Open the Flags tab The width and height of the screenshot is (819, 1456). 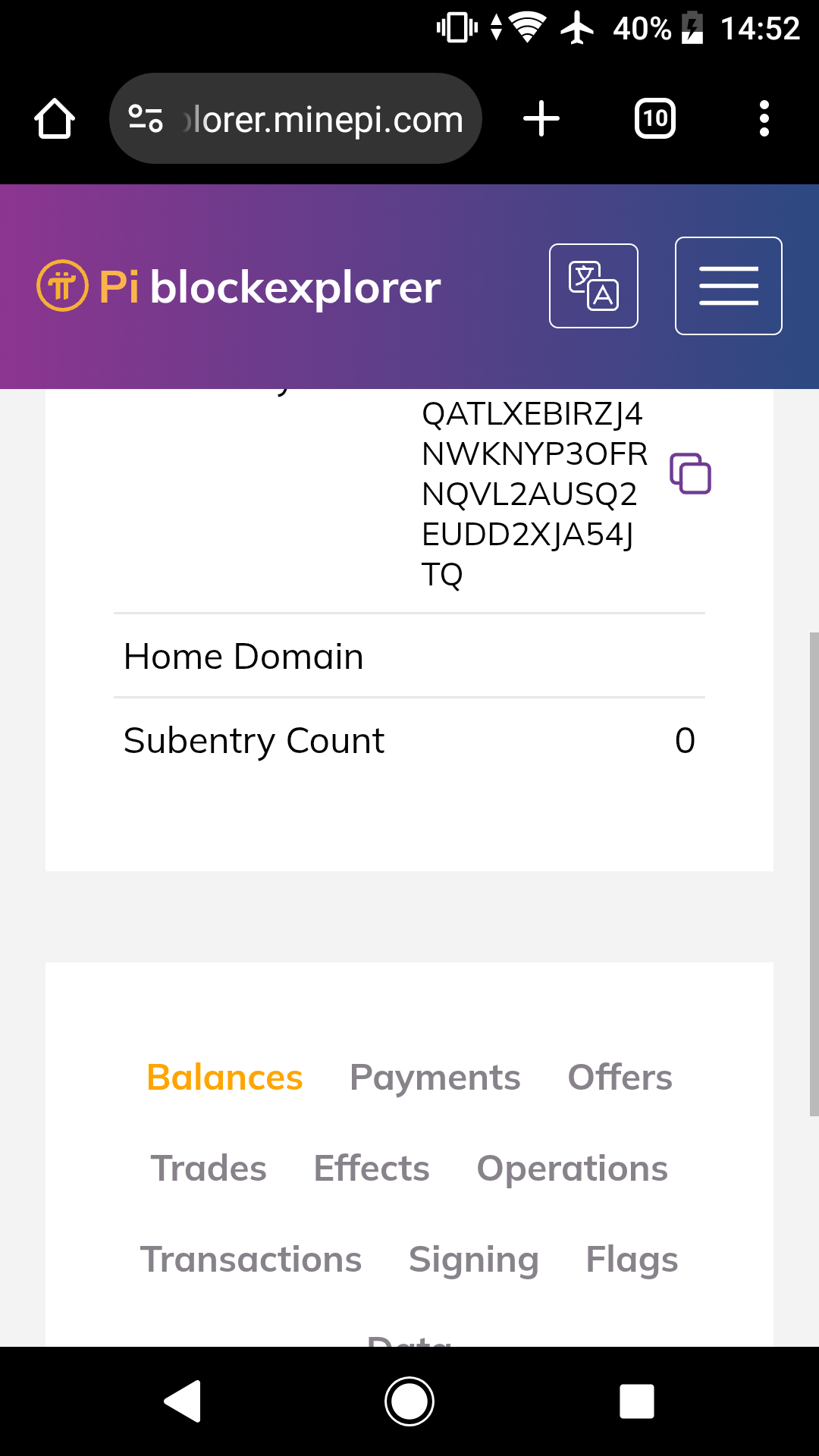coord(632,1260)
